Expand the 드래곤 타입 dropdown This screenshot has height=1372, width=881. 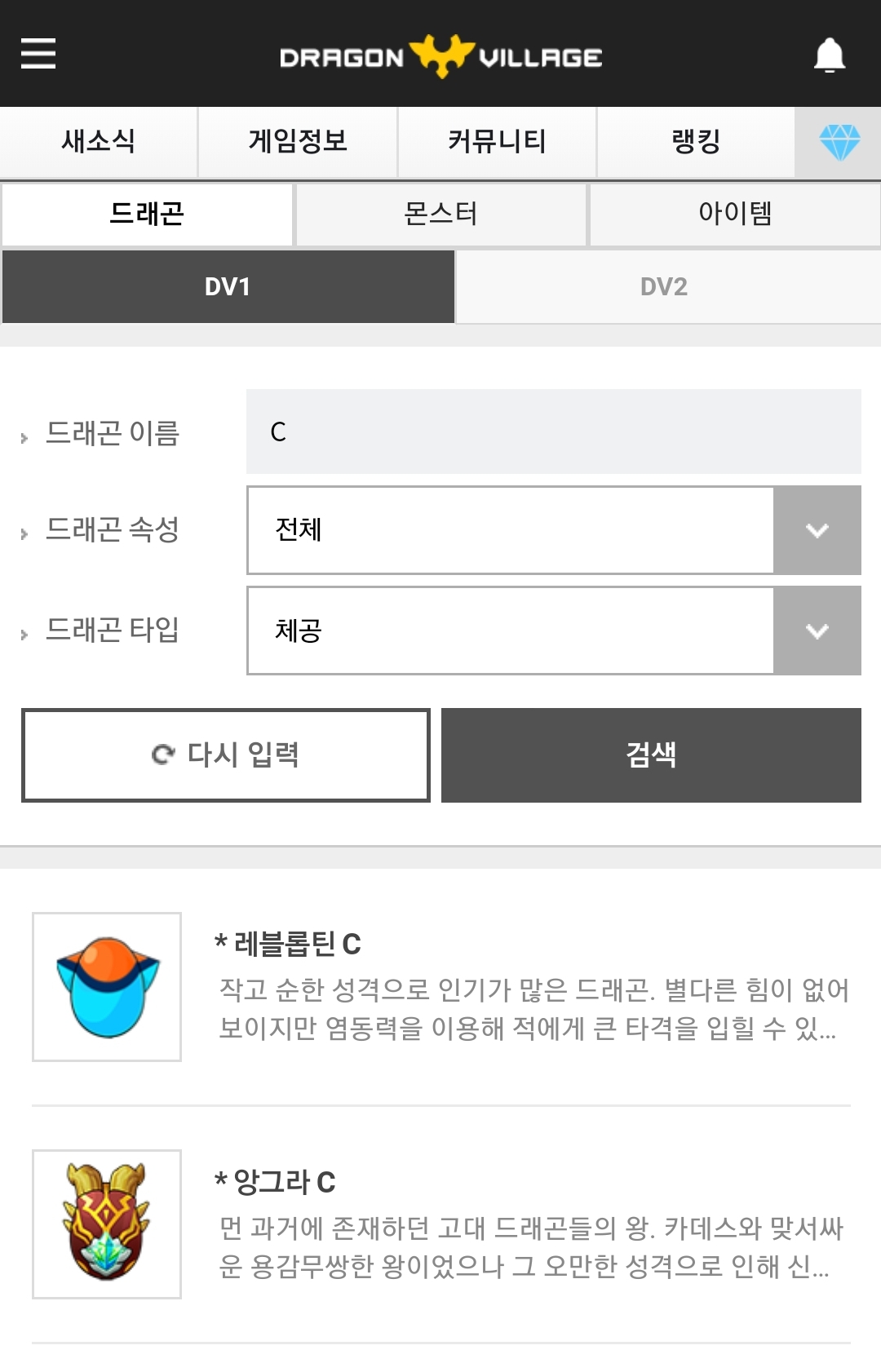pyautogui.click(x=553, y=631)
